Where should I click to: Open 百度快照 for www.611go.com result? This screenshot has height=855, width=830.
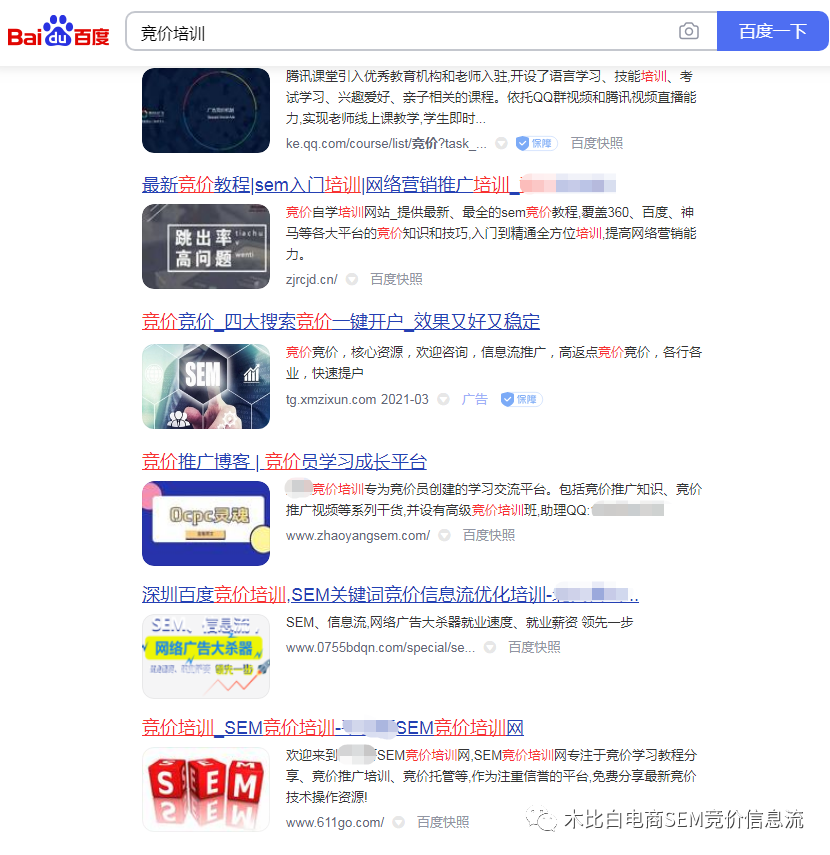pos(442,822)
